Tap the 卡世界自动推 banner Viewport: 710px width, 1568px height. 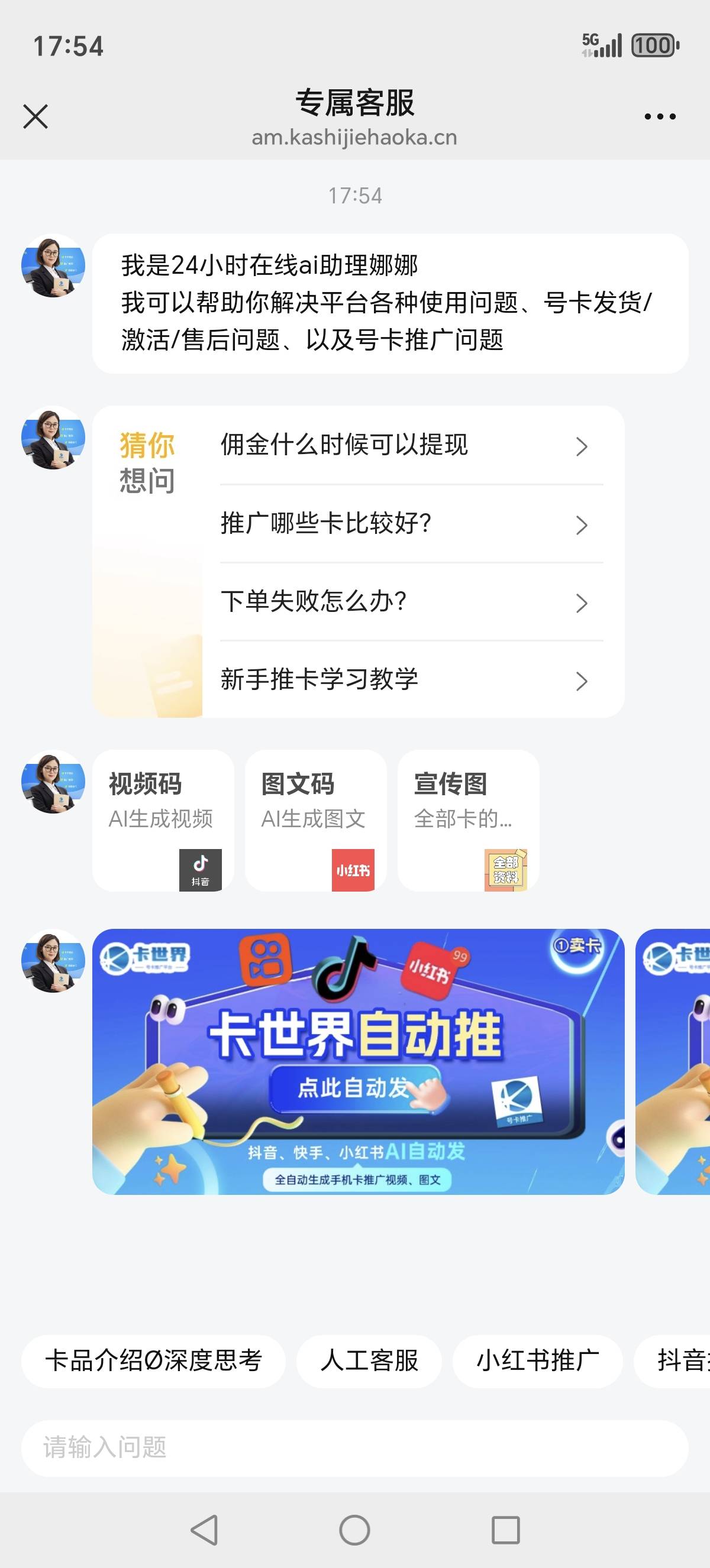pos(358,1061)
